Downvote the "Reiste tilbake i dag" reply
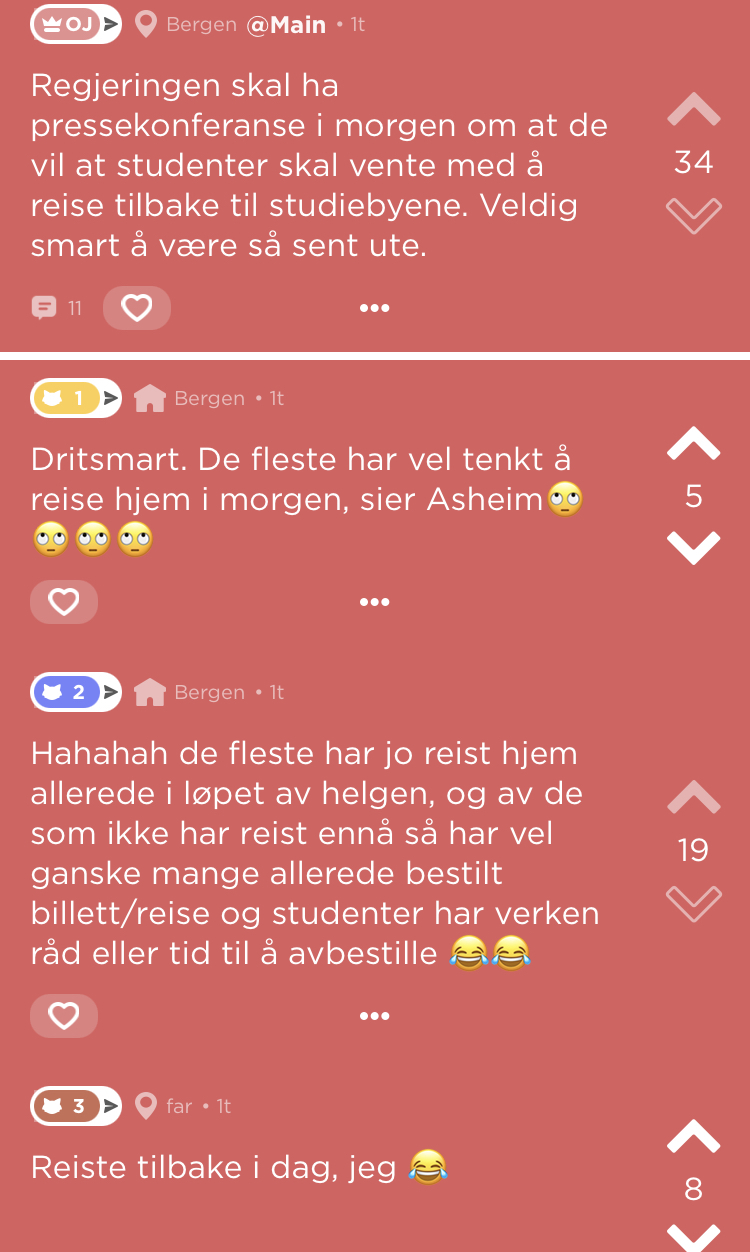Viewport: 750px width, 1252px height. tap(693, 1237)
